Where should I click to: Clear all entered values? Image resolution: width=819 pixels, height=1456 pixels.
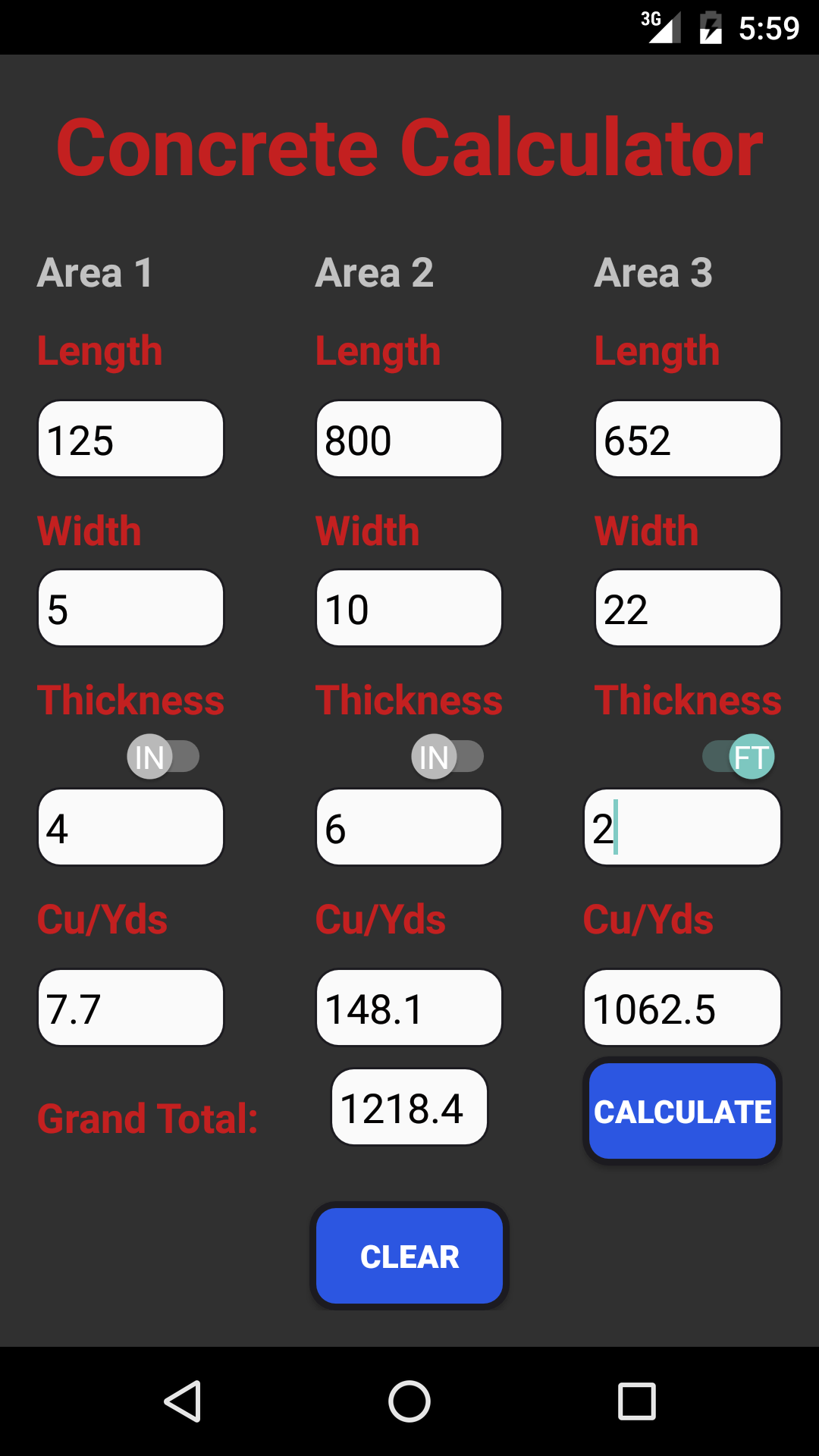tap(409, 1256)
